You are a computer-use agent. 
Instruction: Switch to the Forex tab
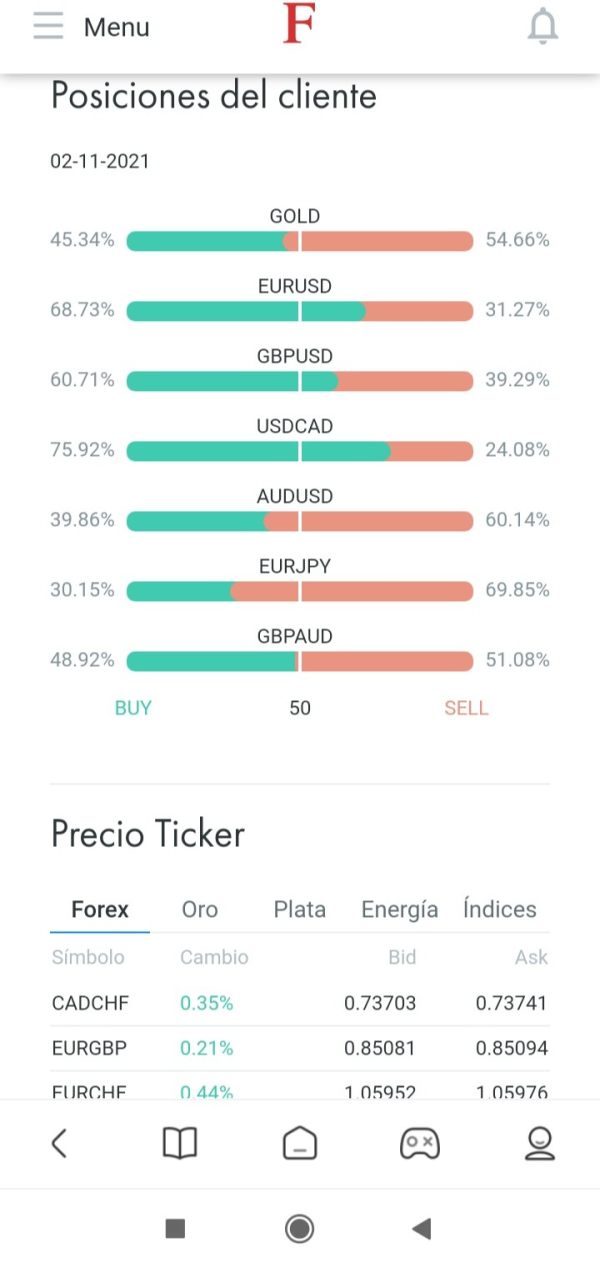pyautogui.click(x=100, y=909)
